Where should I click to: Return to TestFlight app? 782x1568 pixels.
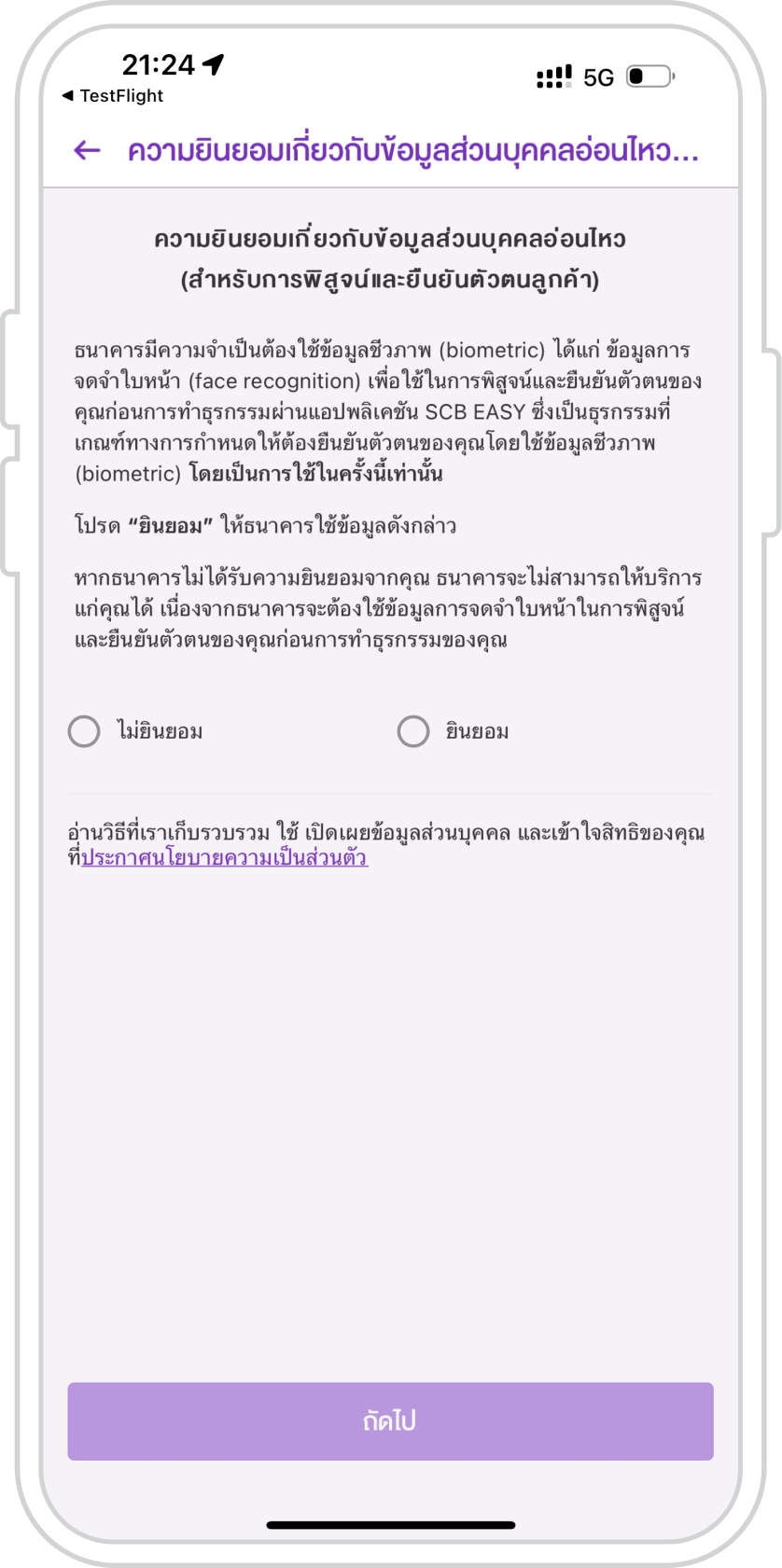coord(112,95)
